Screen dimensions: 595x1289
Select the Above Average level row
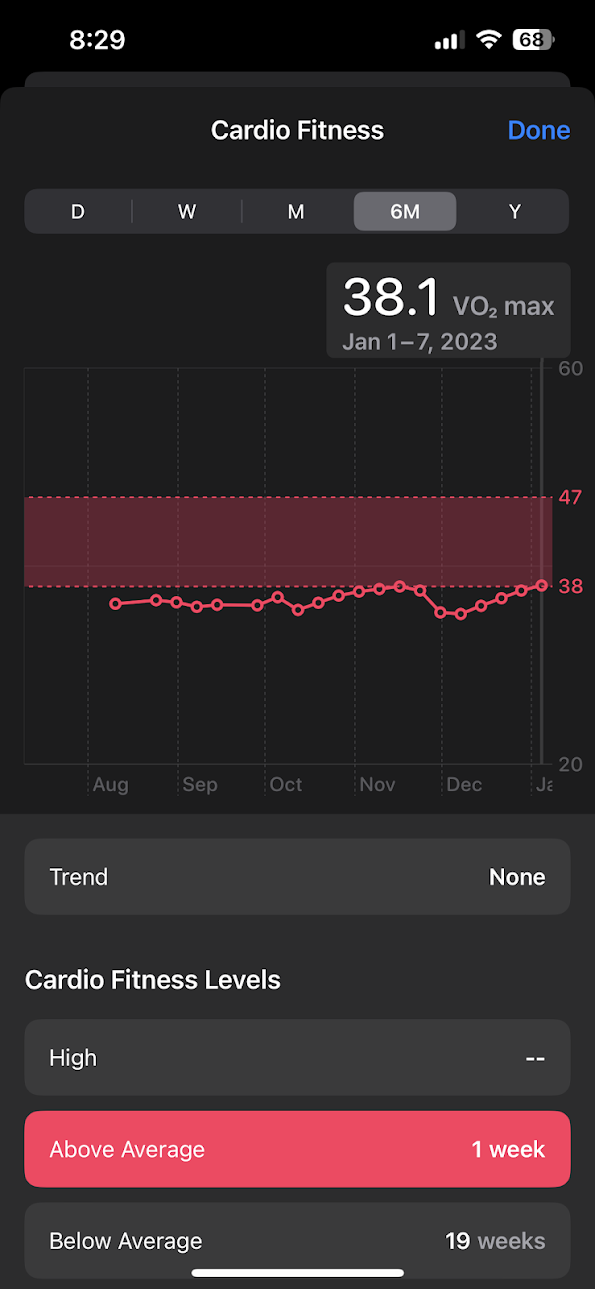click(297, 1149)
